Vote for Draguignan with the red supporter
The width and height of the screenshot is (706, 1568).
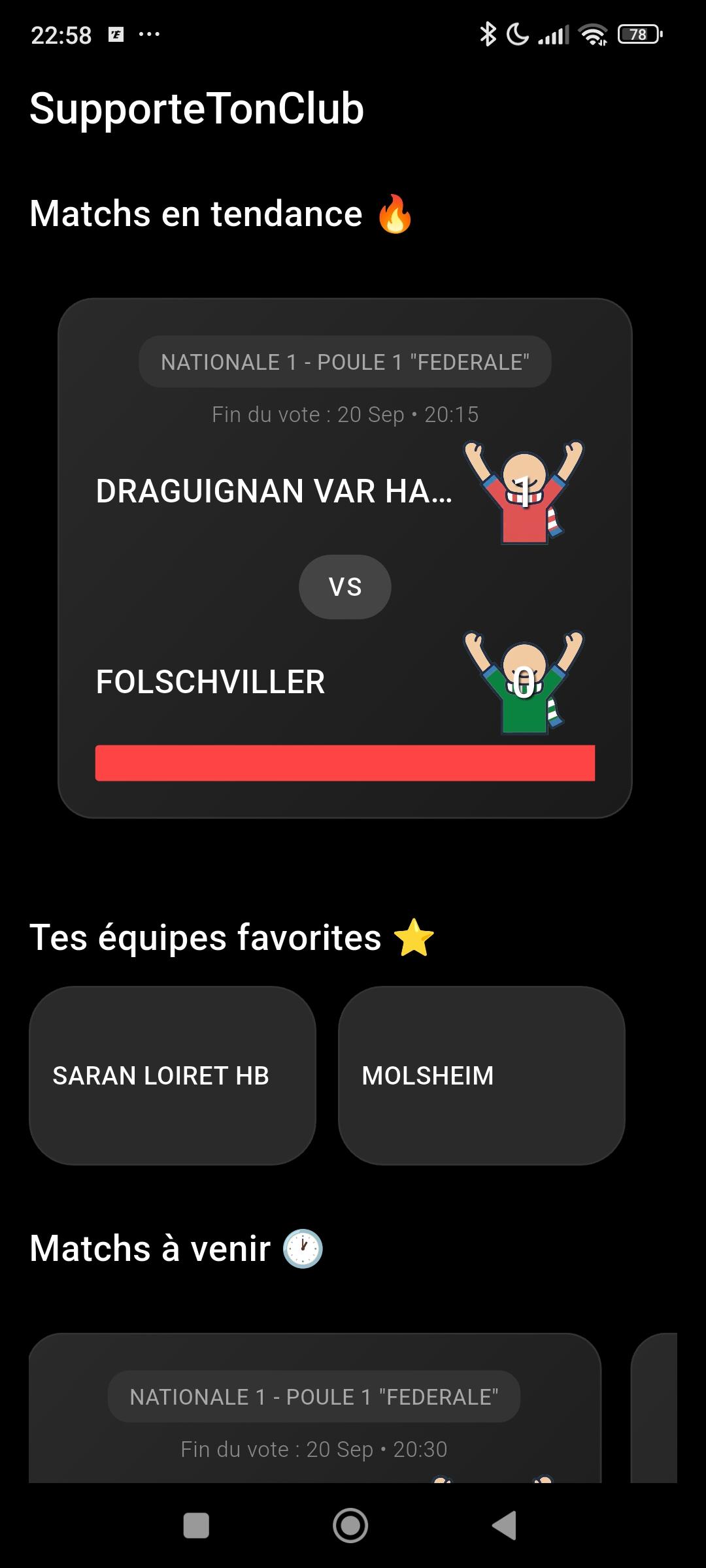click(524, 492)
